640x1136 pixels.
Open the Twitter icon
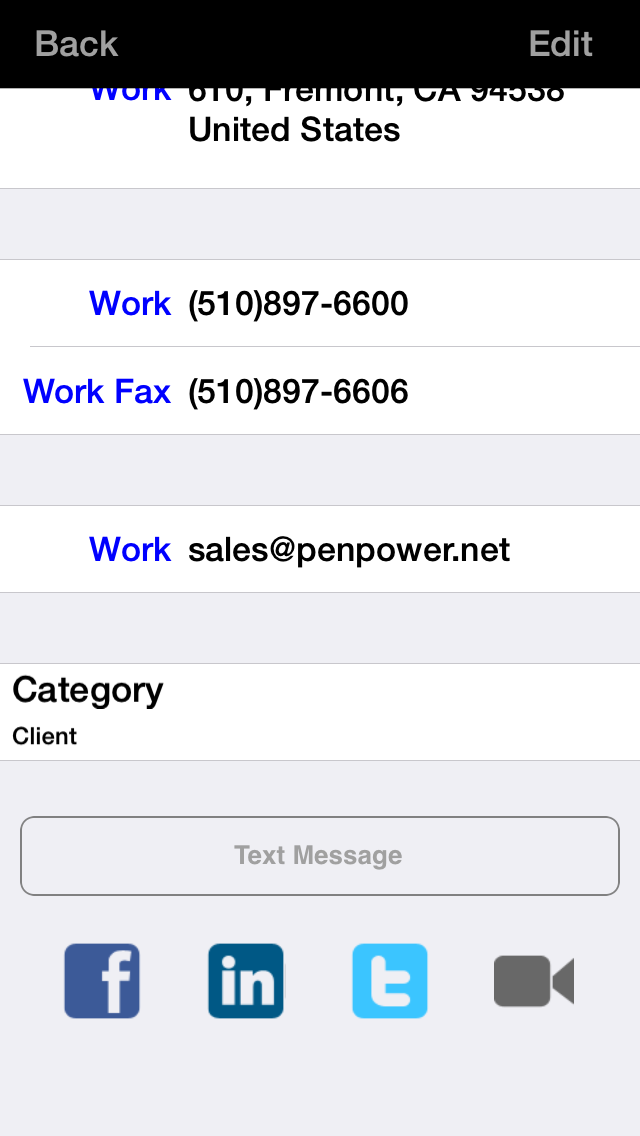[x=390, y=981]
